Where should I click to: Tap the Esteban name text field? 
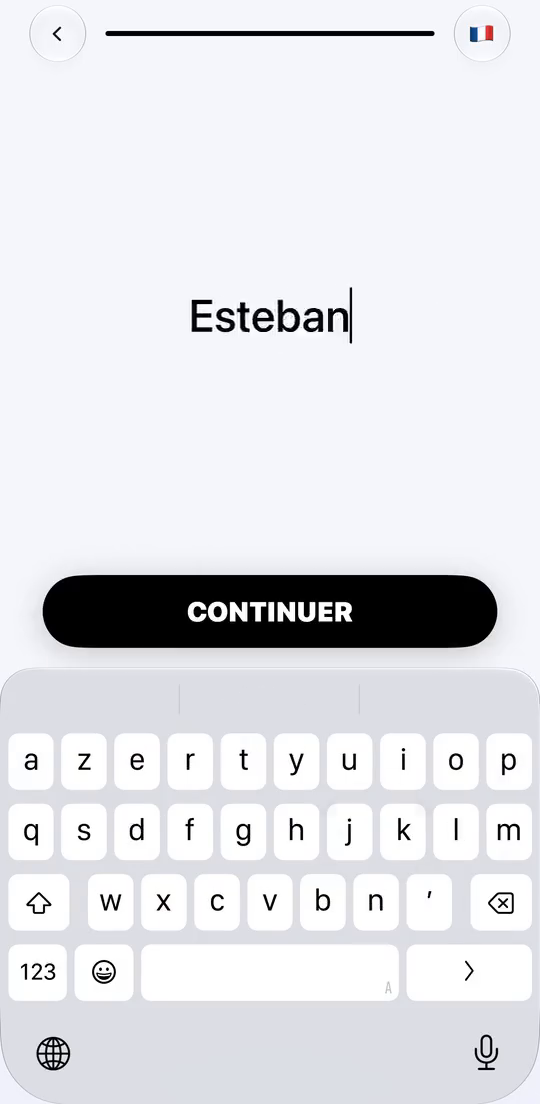tap(270, 316)
